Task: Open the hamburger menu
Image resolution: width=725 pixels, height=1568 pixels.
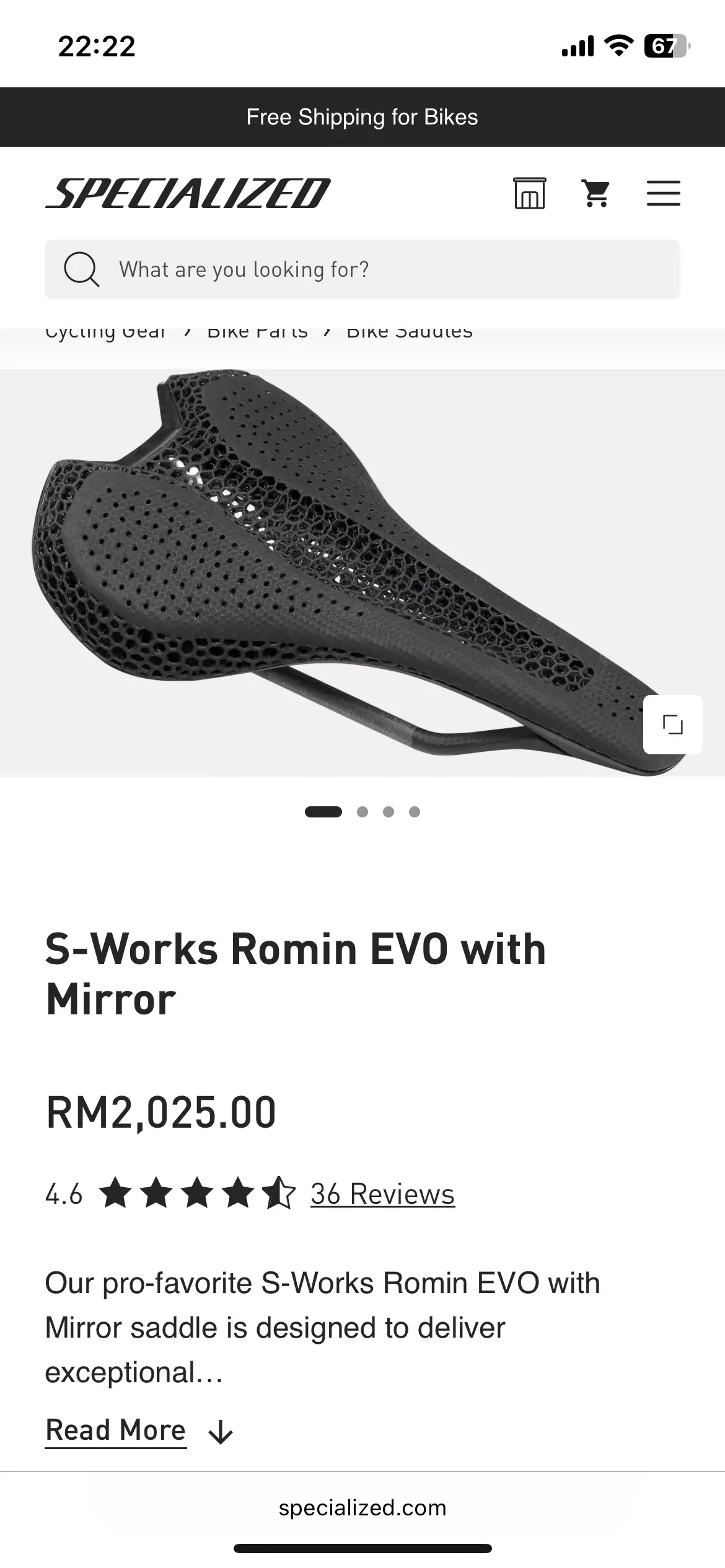Action: [x=663, y=193]
